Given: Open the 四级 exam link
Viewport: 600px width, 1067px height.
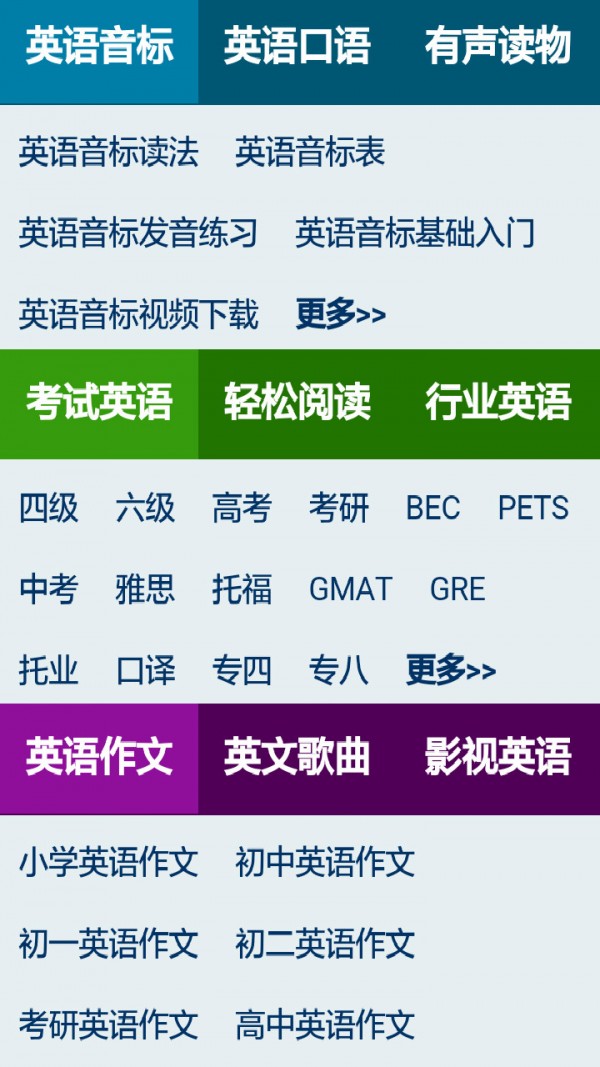Looking at the screenshot, I should 48,508.
